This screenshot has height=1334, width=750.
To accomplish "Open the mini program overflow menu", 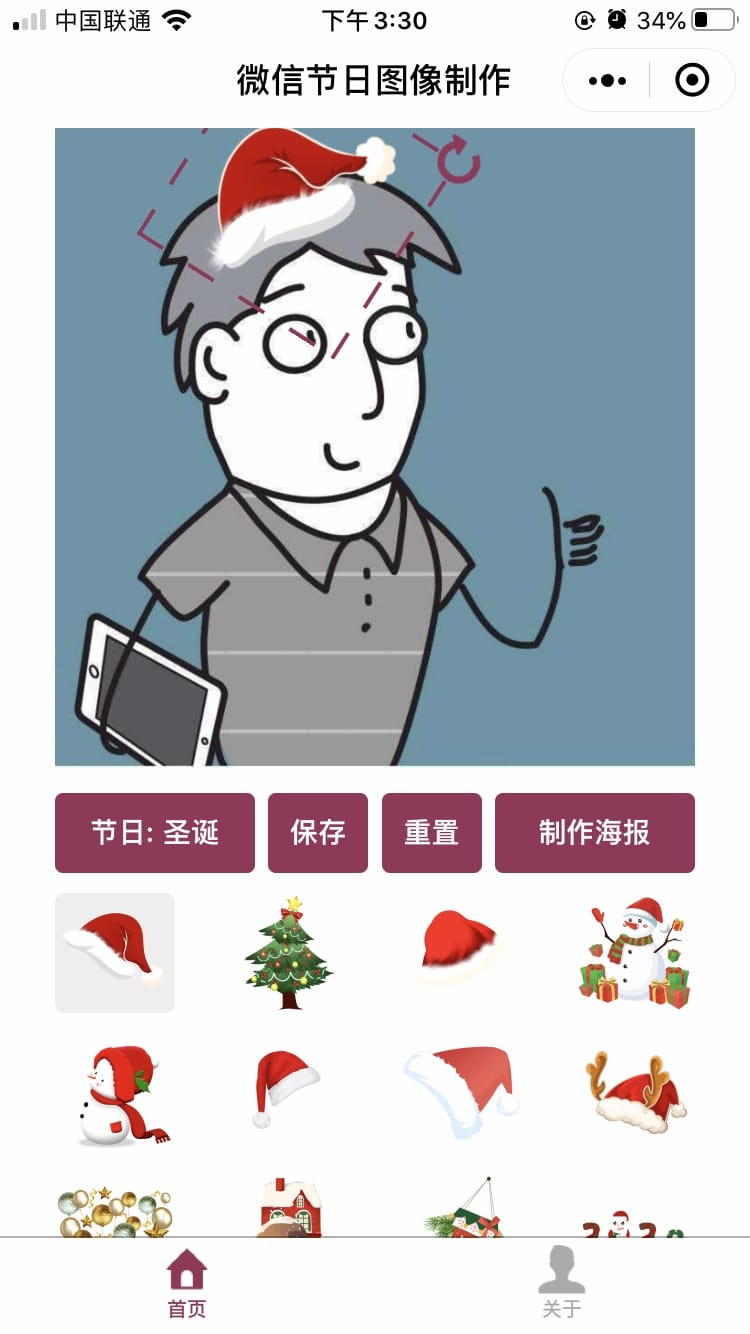I will [x=607, y=80].
